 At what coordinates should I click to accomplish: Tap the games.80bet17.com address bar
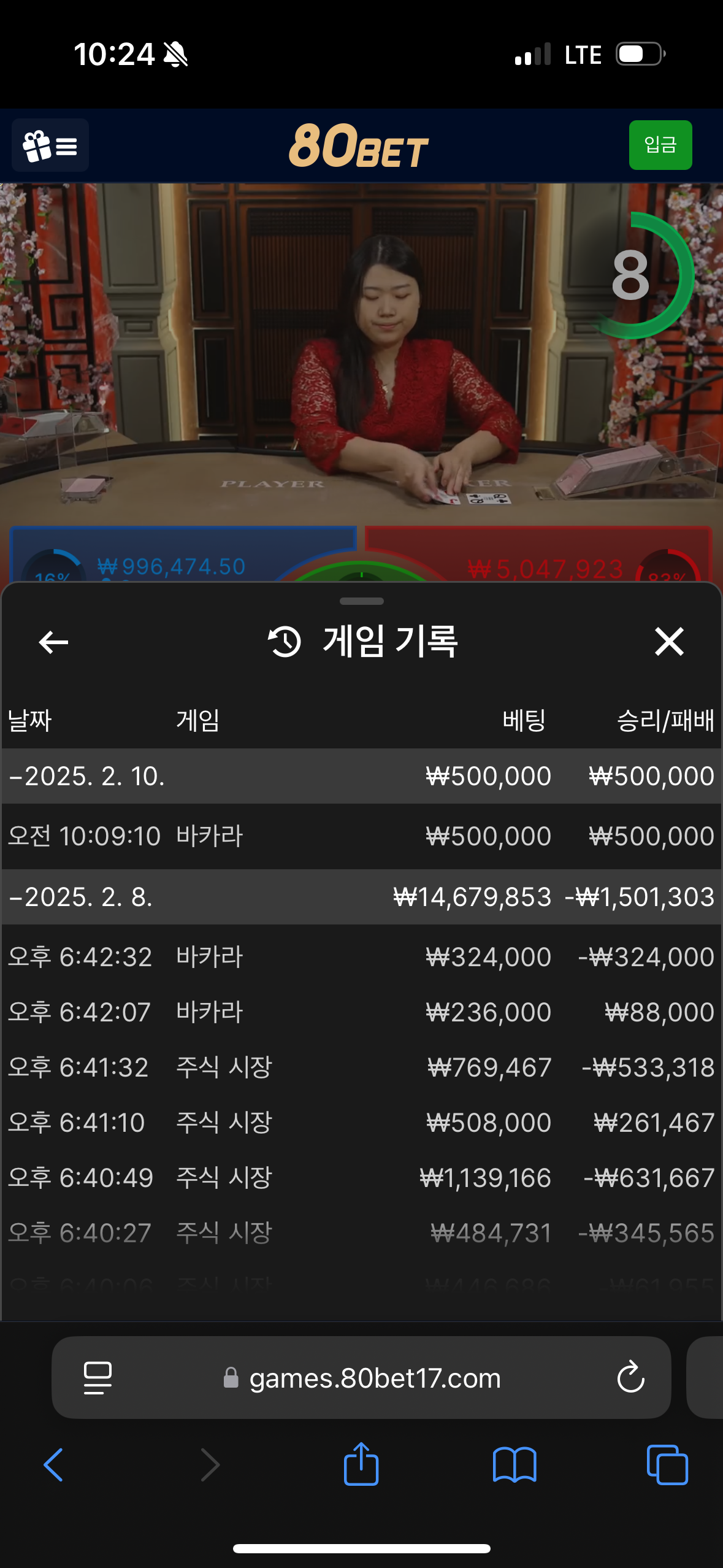(374, 1378)
